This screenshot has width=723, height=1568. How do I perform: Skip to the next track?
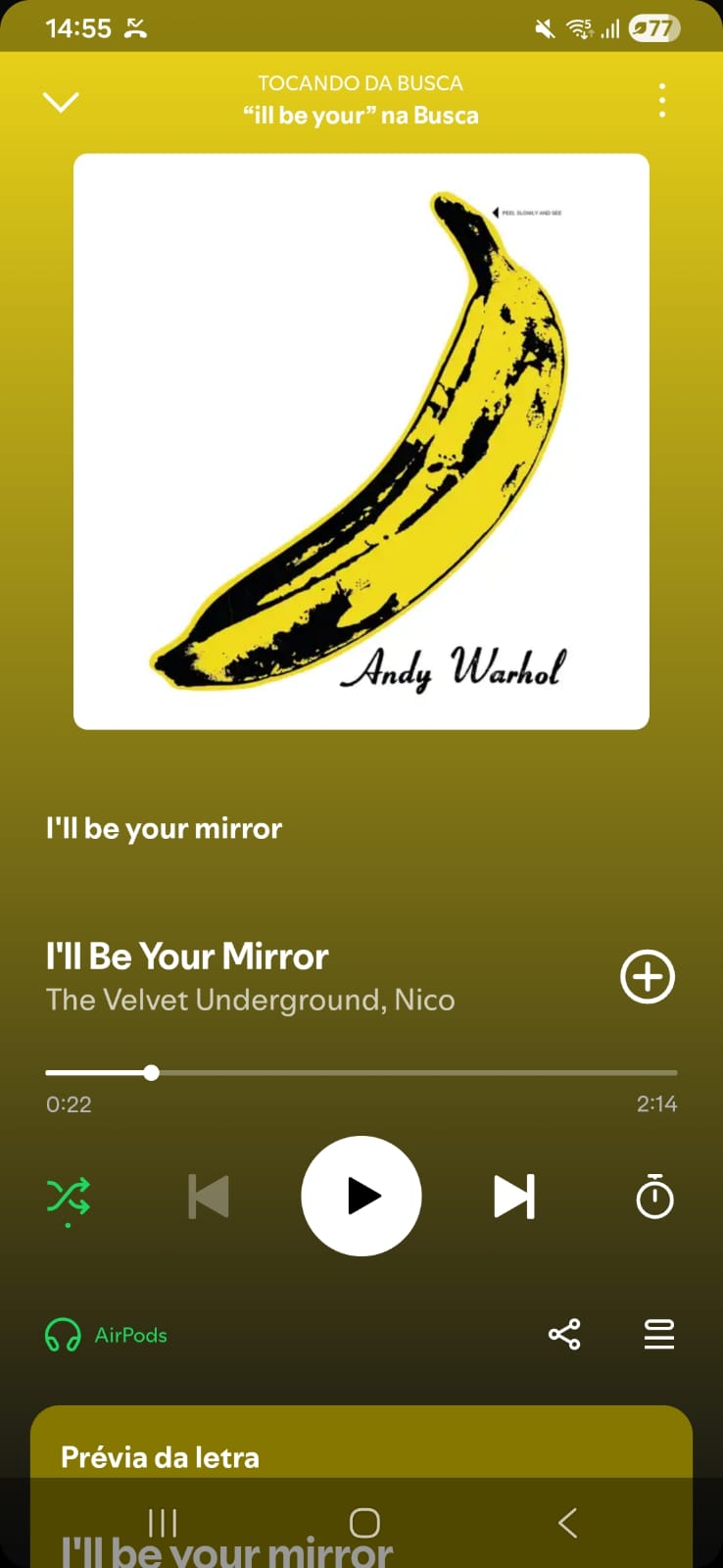514,1196
